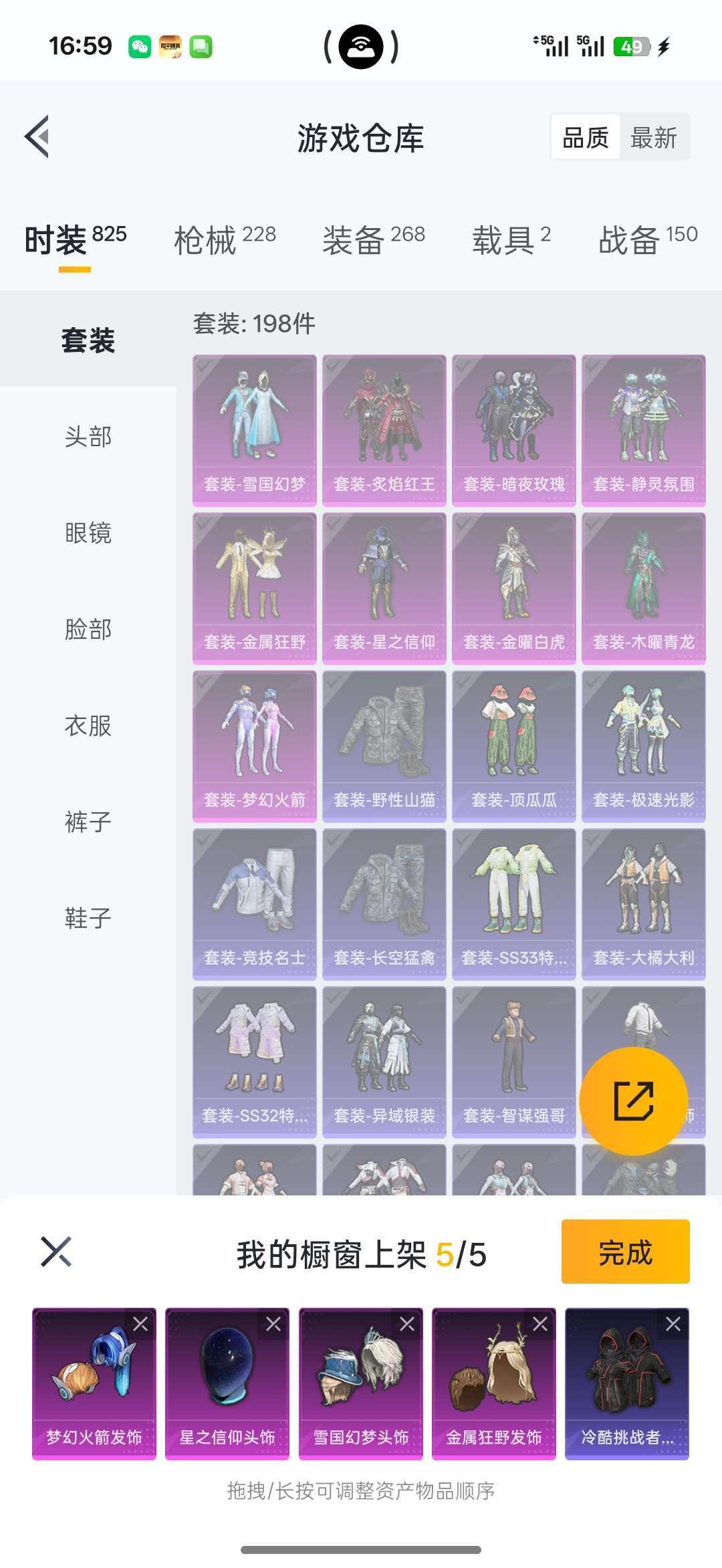Tap the yellow share floating button

coord(634,1101)
